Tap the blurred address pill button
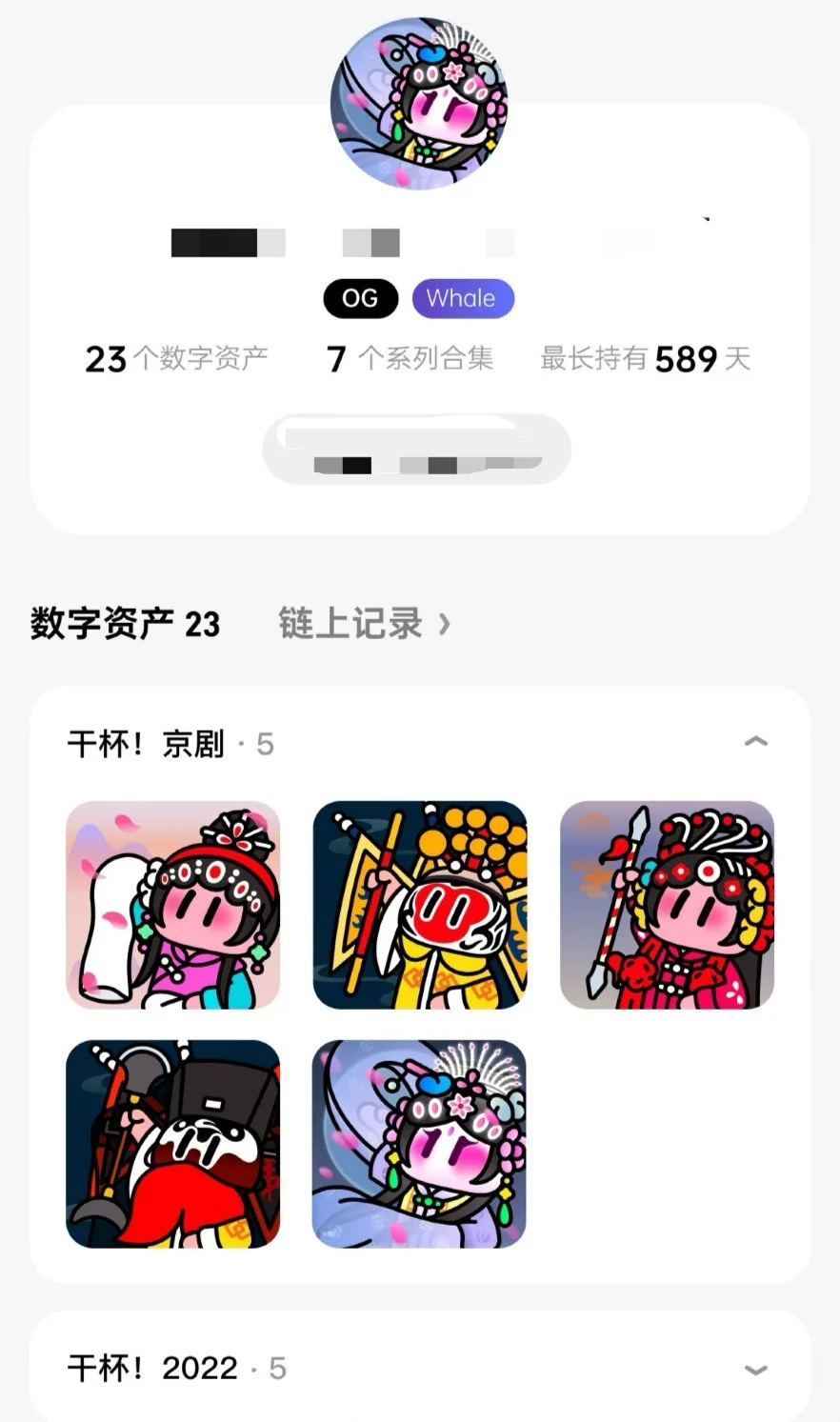The width and height of the screenshot is (840, 1422). (x=417, y=449)
